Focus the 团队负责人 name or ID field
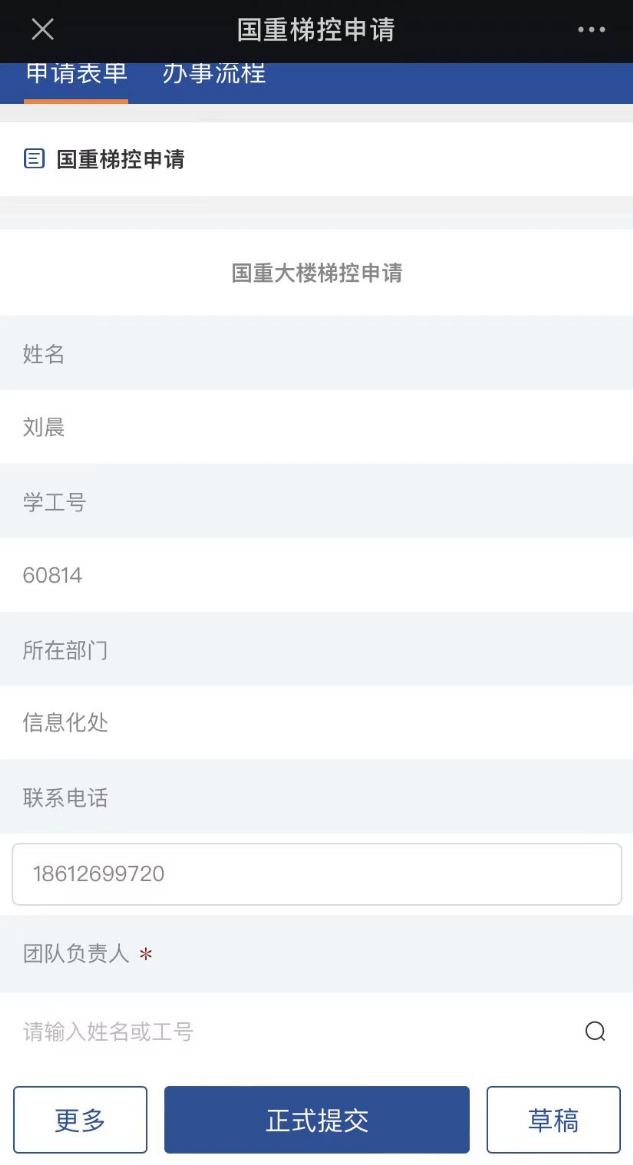 pyautogui.click(x=290, y=1031)
